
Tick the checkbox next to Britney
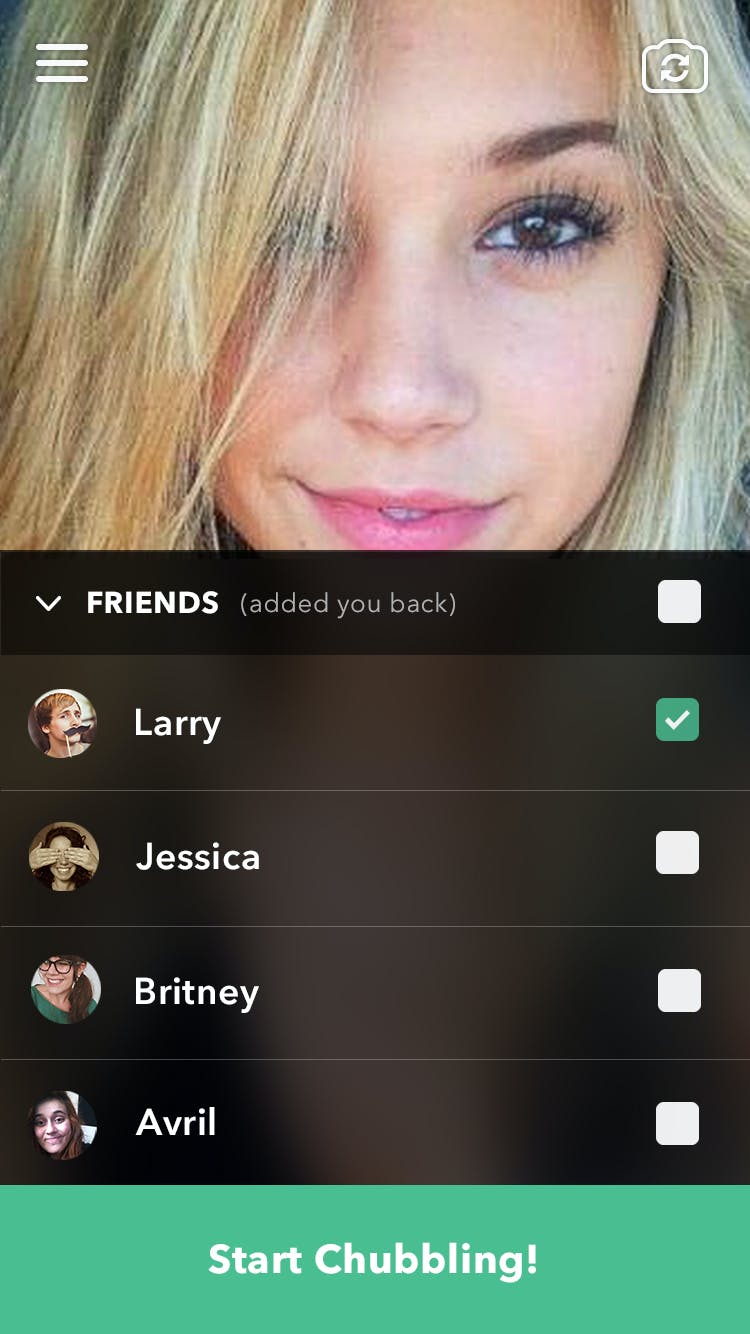coord(679,990)
